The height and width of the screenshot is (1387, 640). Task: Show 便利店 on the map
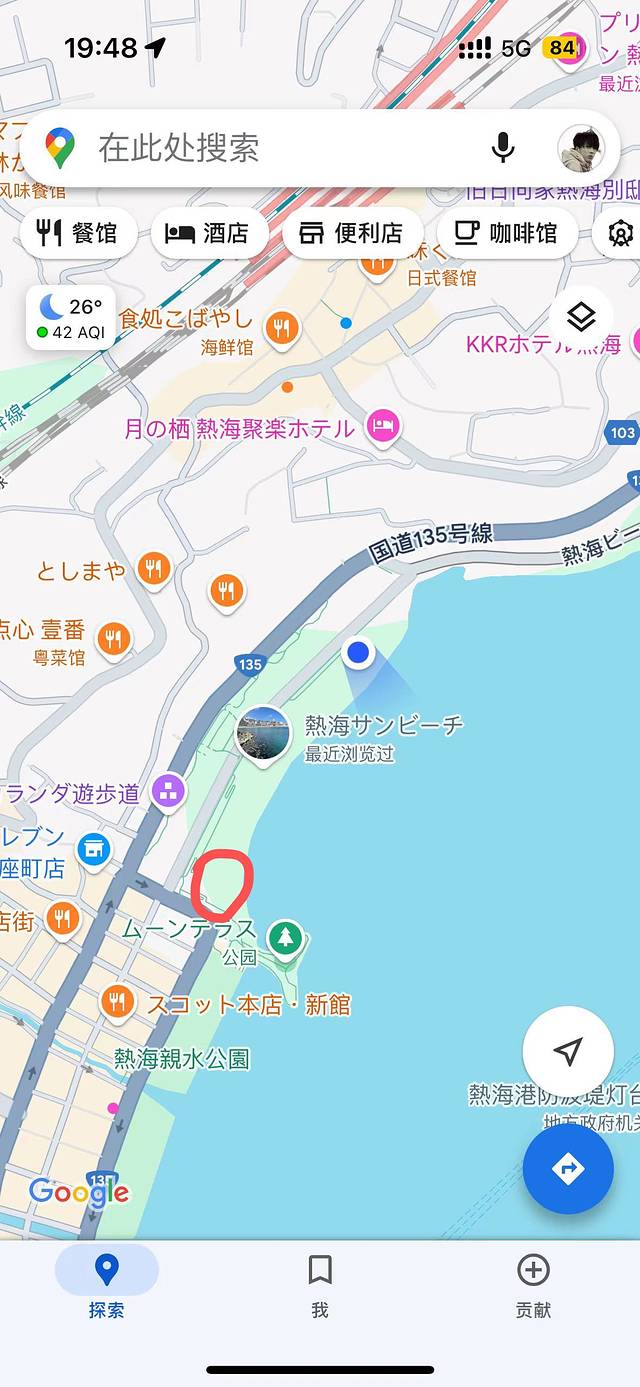coord(352,233)
